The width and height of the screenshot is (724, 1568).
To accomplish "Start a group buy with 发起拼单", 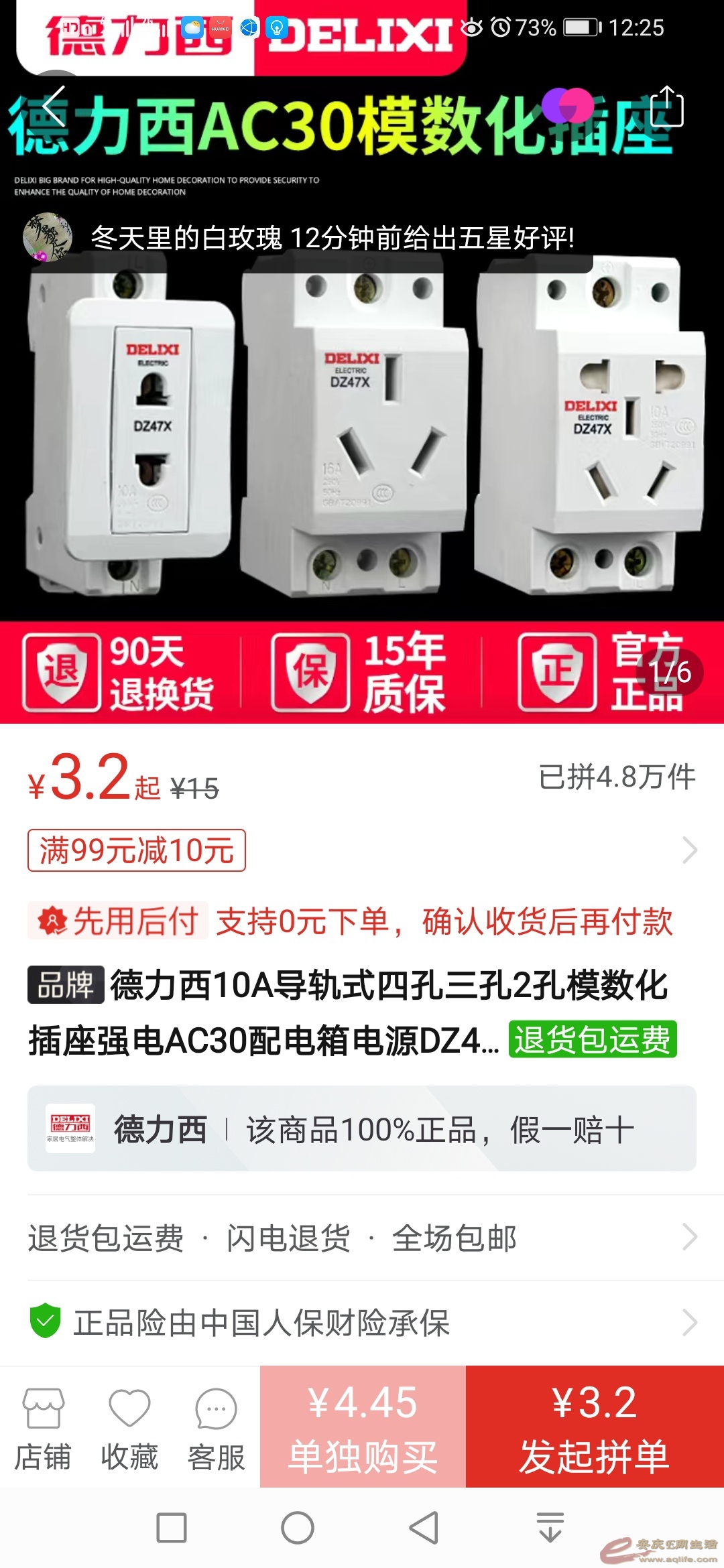I will 595,1427.
